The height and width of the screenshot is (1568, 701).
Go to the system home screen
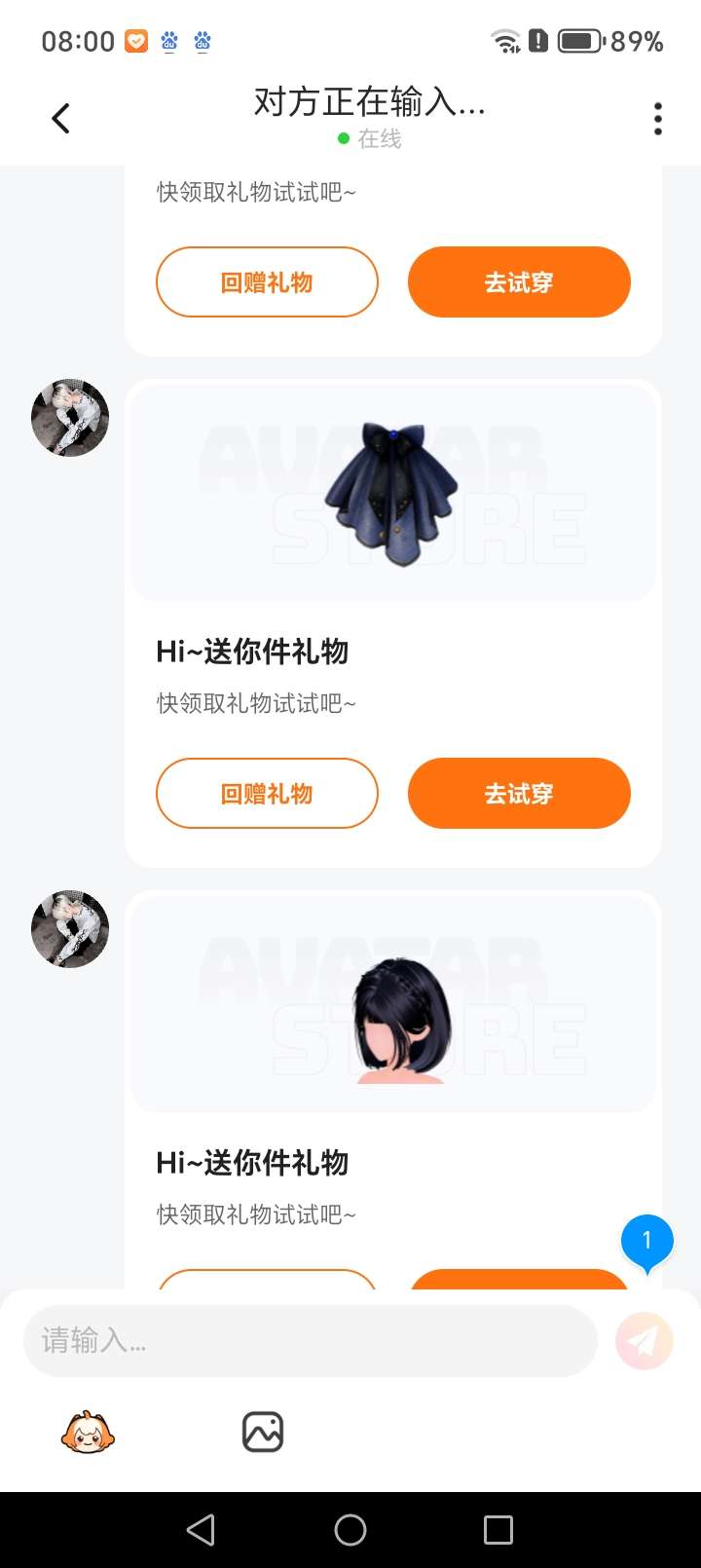point(350,1530)
